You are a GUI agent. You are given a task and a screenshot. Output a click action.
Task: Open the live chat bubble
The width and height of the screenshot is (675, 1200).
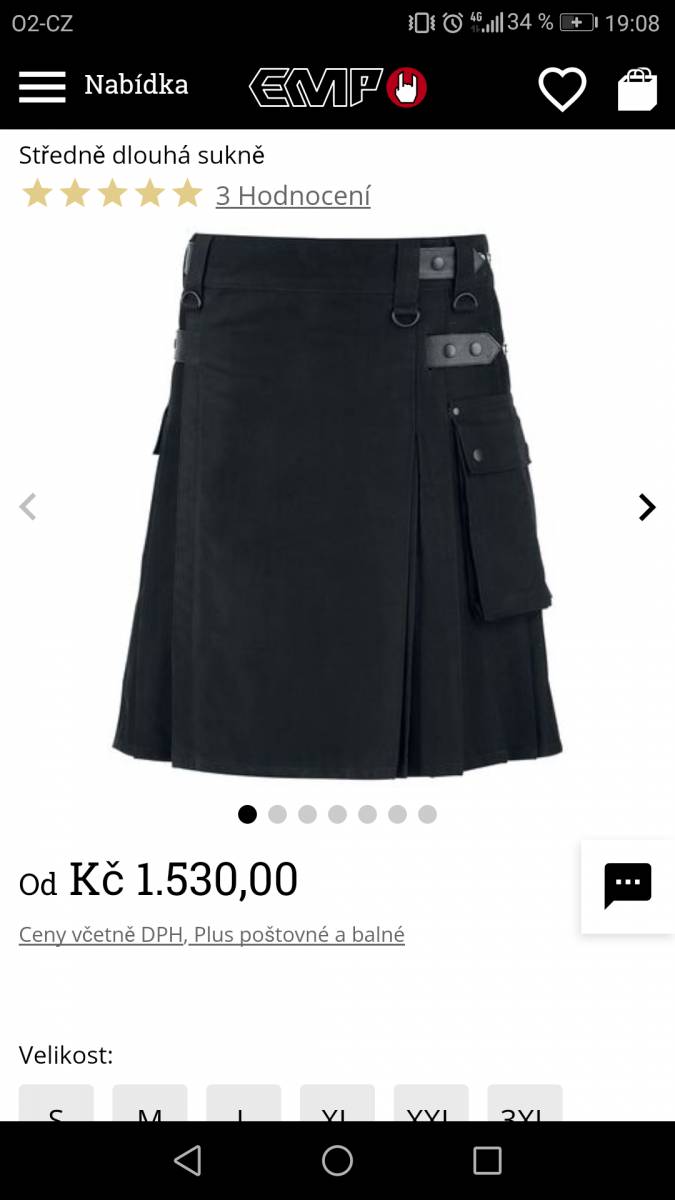coord(628,886)
